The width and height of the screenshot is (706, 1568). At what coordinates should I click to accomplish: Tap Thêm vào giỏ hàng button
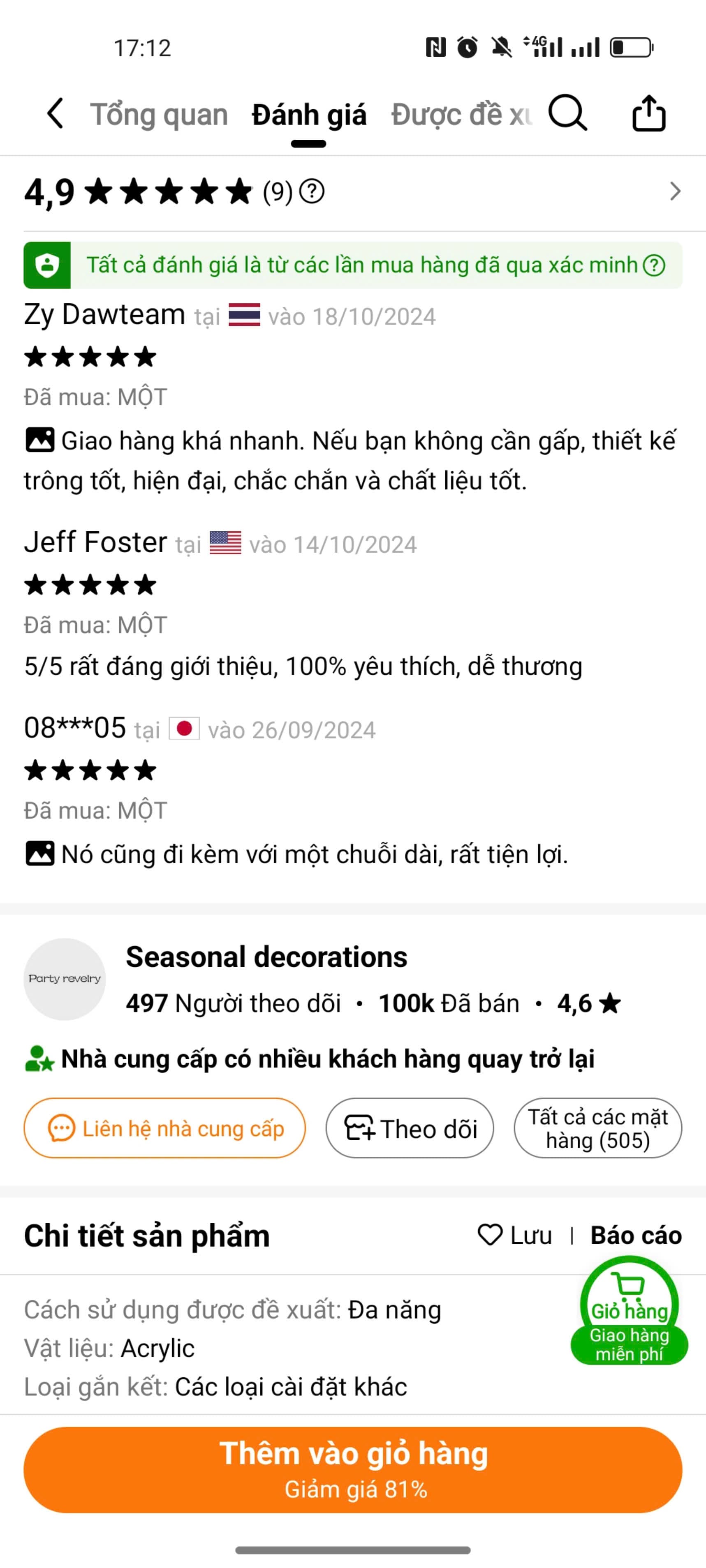[x=353, y=1469]
